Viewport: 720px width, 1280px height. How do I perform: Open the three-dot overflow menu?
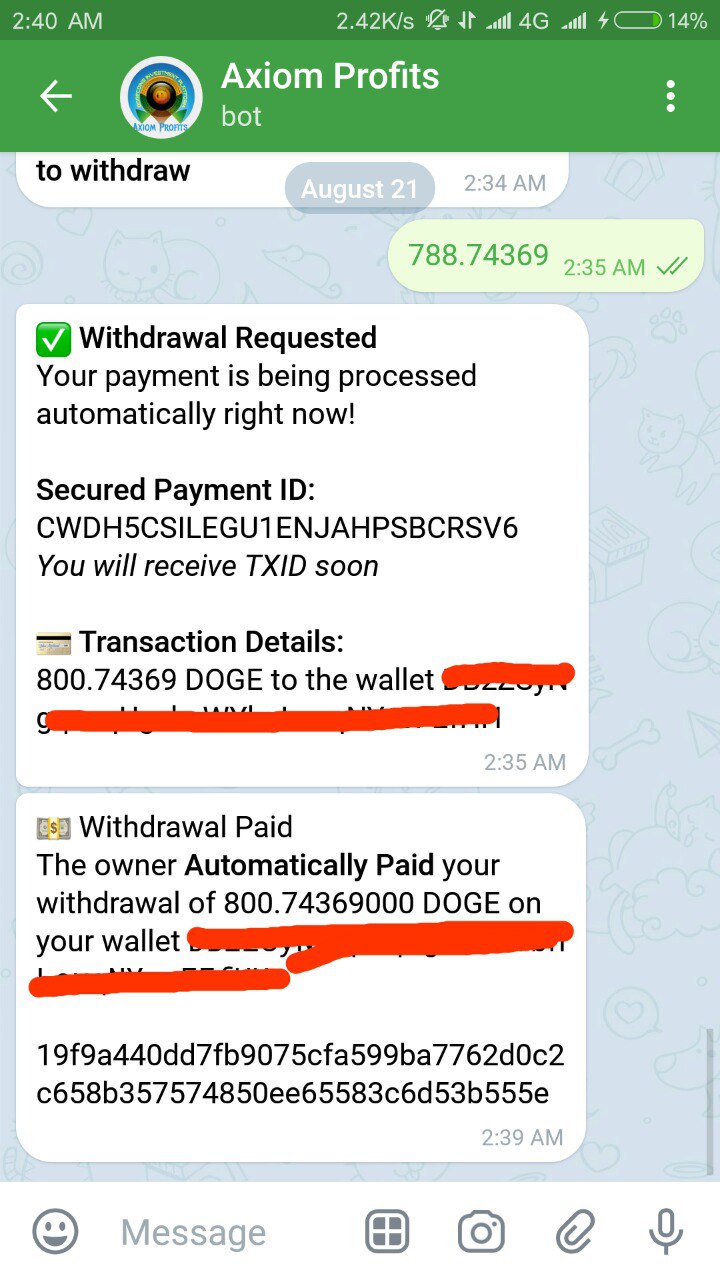pos(670,96)
